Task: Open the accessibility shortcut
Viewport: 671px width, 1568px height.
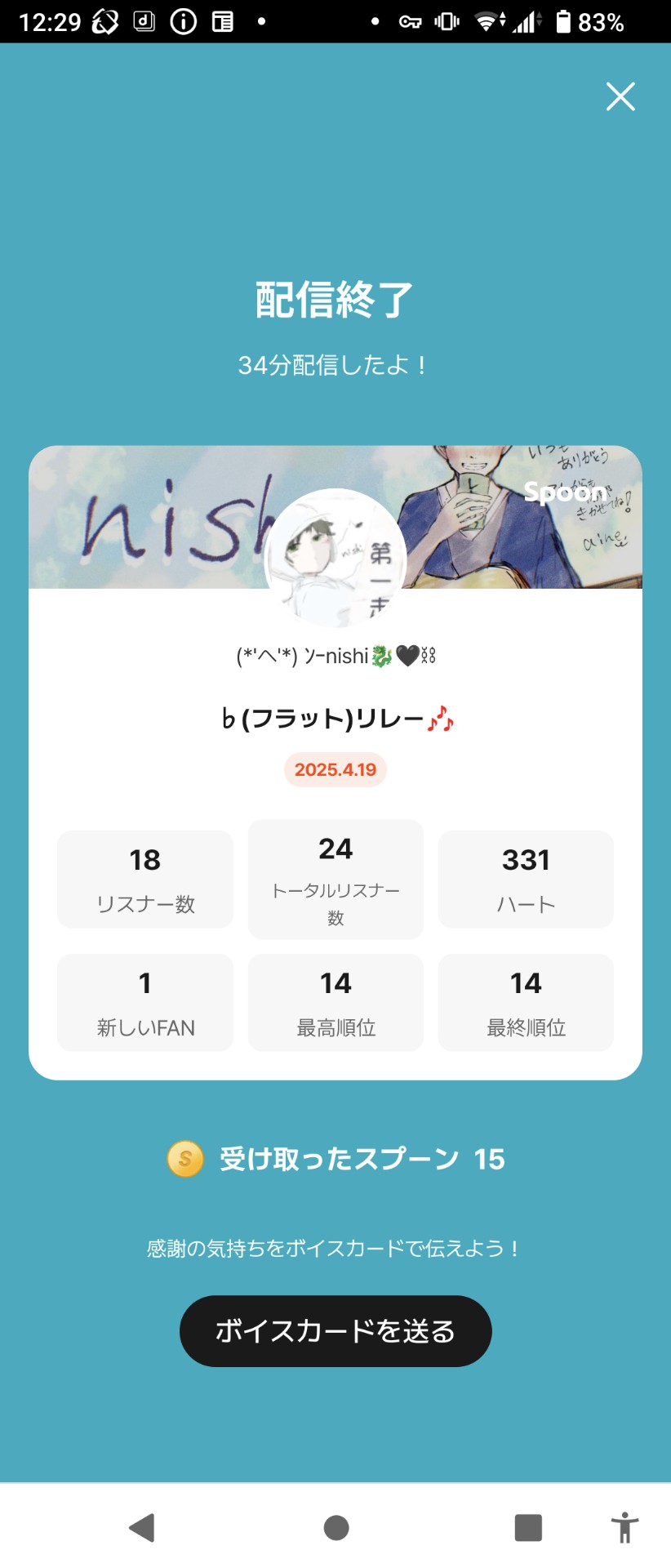Action: coord(624,1526)
